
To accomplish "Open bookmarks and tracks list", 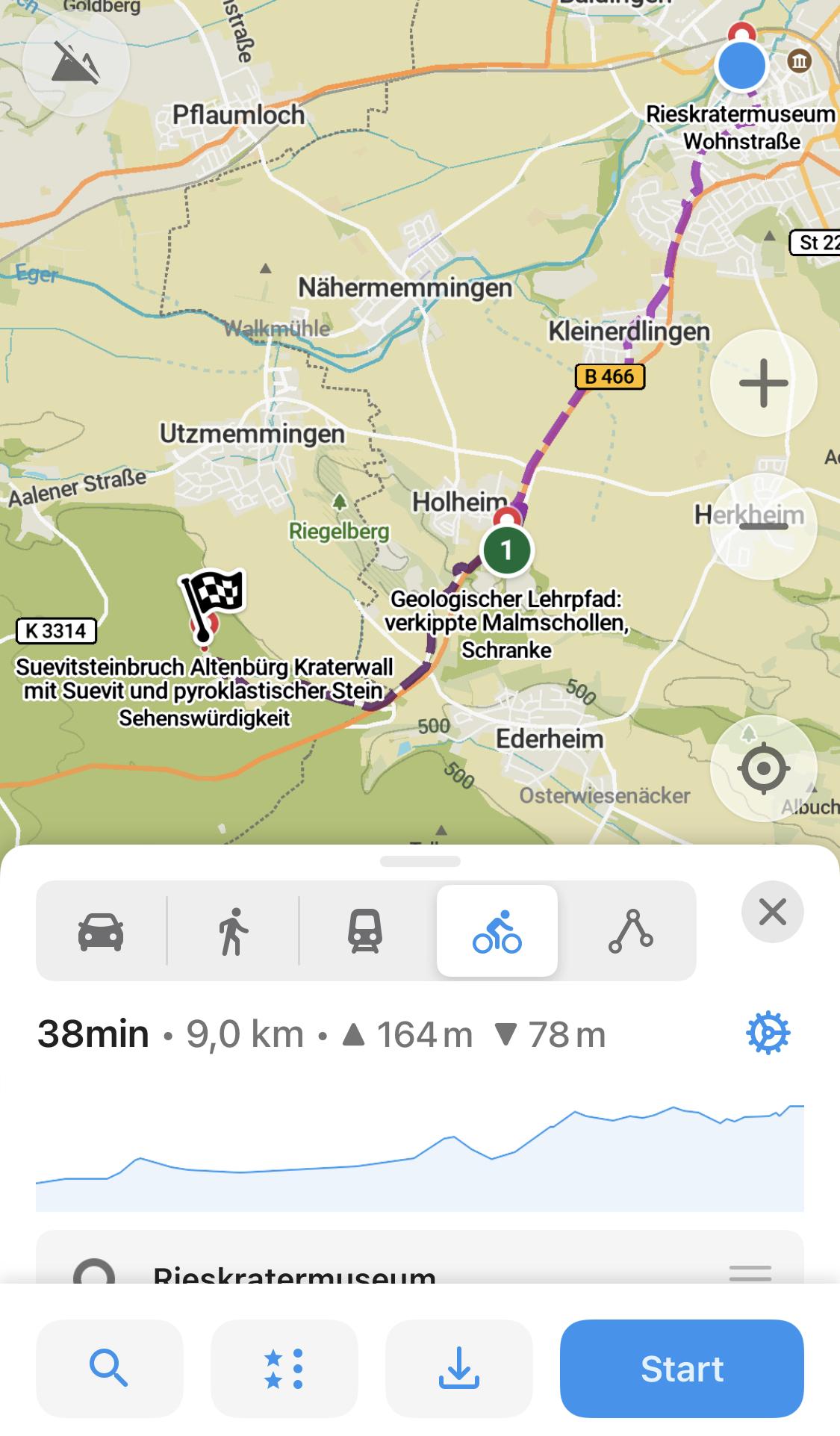I will tap(284, 1369).
